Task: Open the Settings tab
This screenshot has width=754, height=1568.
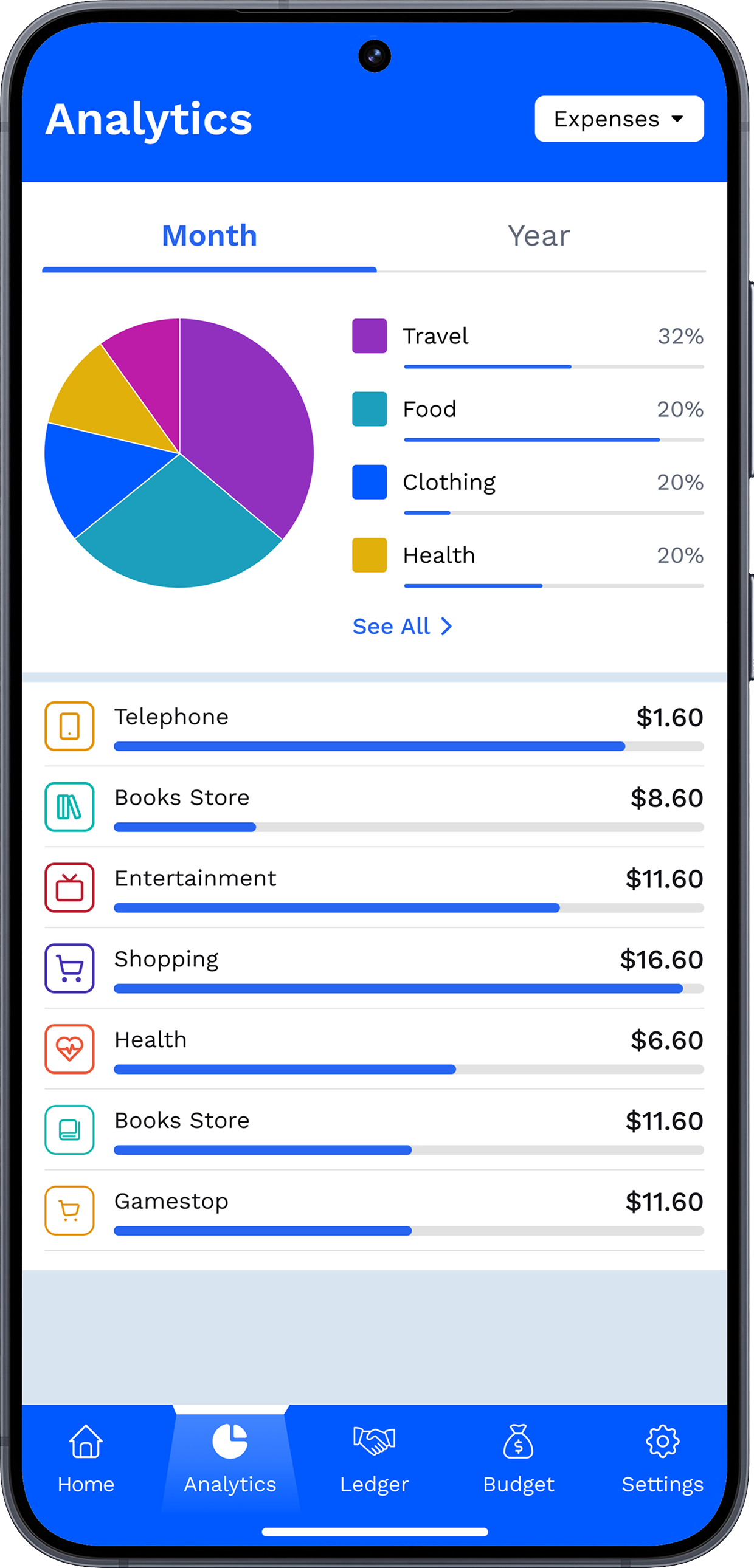Action: [662, 1458]
